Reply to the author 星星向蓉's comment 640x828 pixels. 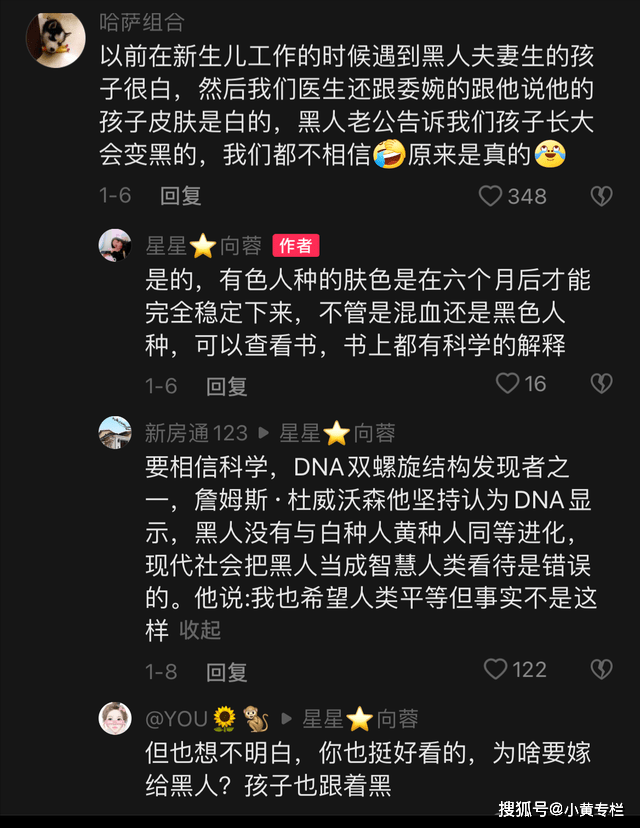click(227, 385)
